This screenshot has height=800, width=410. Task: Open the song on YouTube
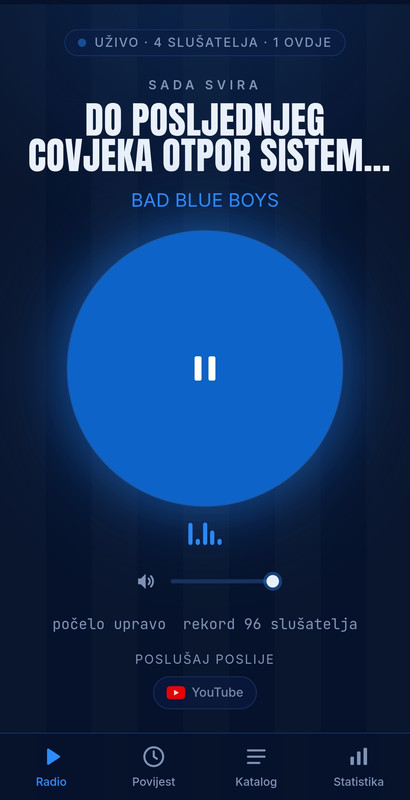pos(205,692)
